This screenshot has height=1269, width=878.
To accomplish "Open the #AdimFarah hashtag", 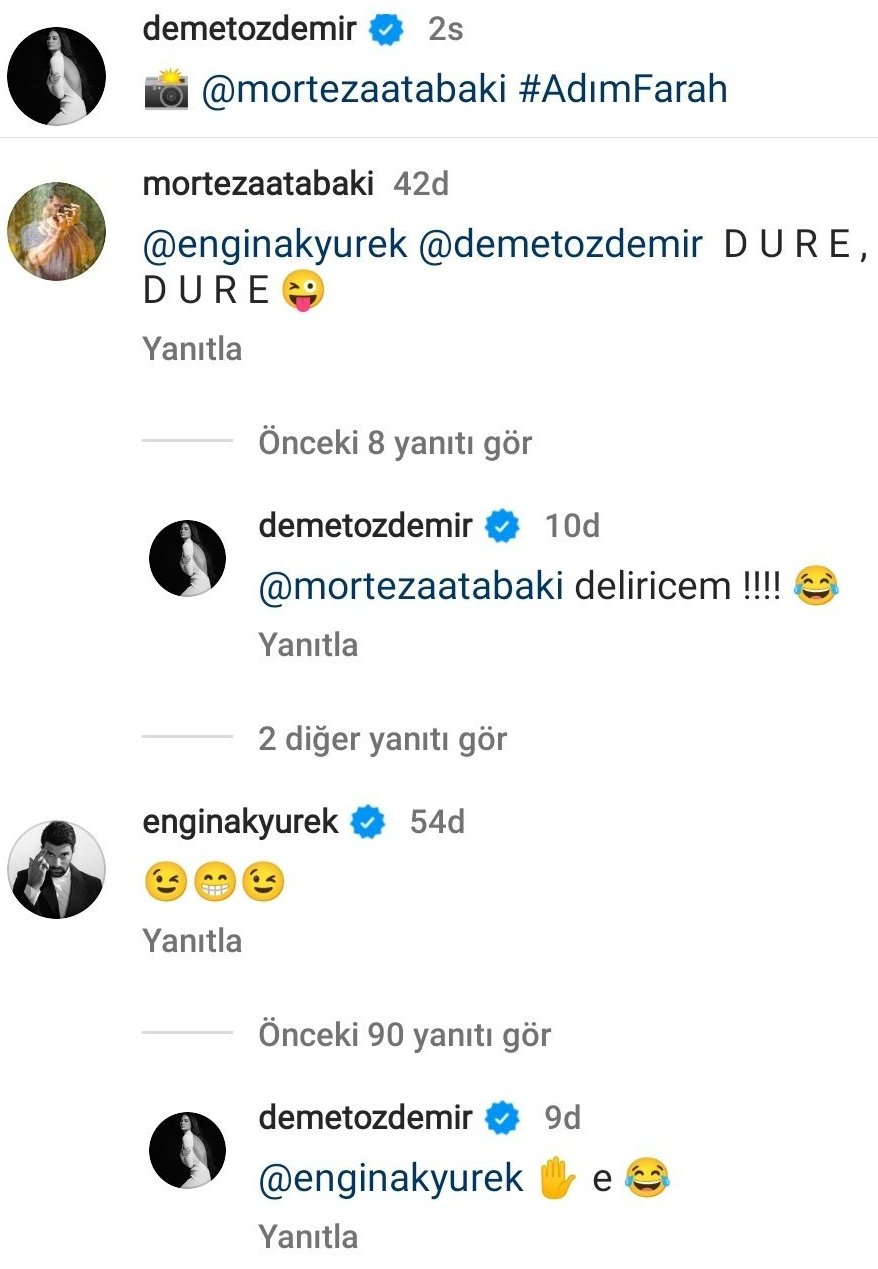I will (623, 90).
